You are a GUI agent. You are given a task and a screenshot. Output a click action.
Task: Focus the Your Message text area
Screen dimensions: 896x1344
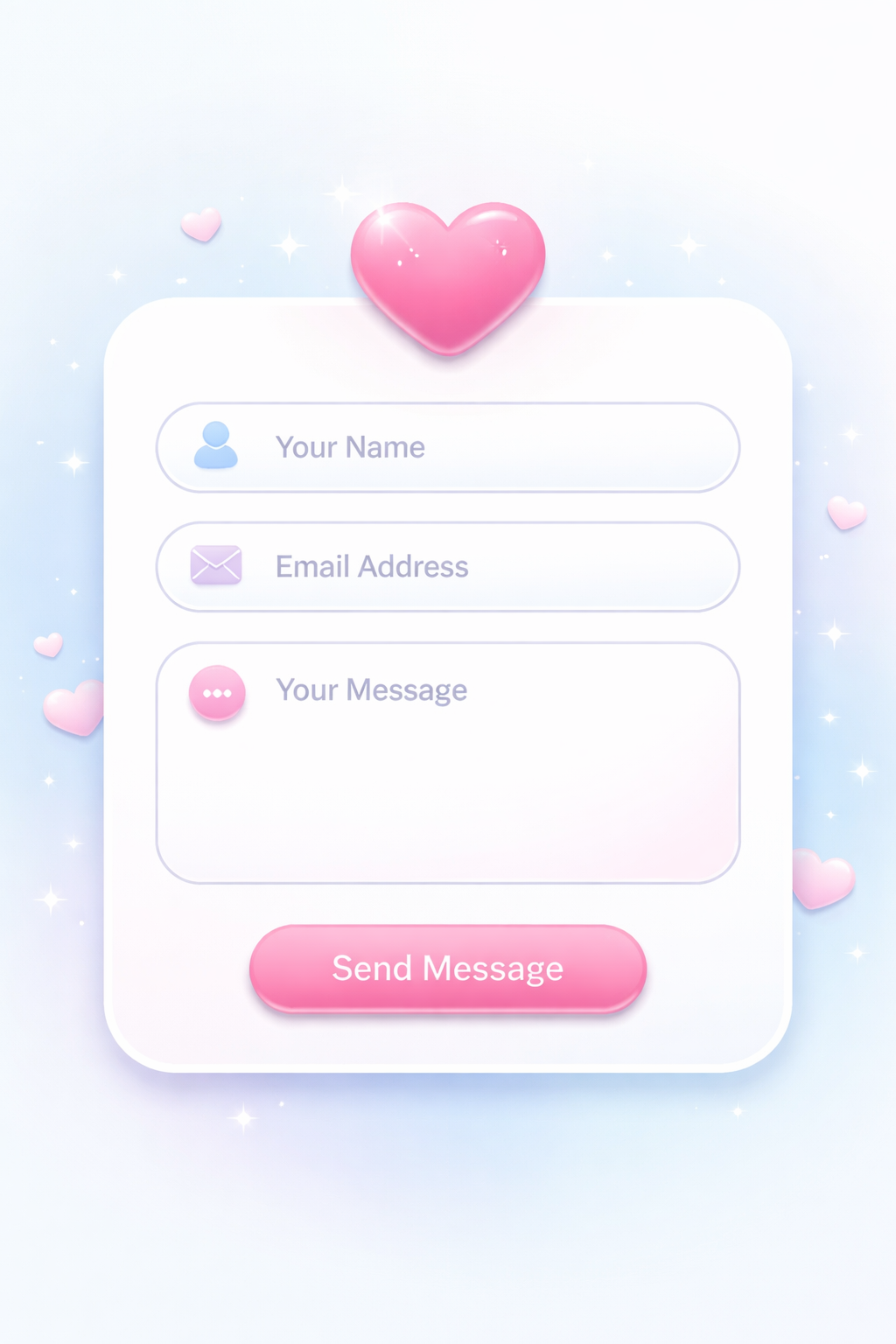click(x=448, y=763)
